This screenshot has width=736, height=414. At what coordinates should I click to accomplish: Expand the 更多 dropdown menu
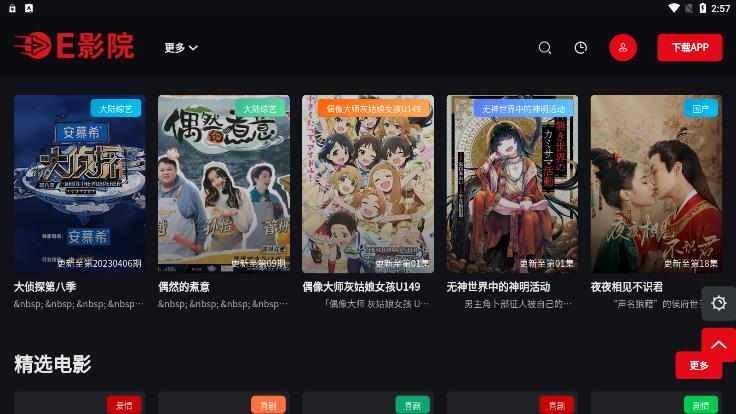coord(181,48)
